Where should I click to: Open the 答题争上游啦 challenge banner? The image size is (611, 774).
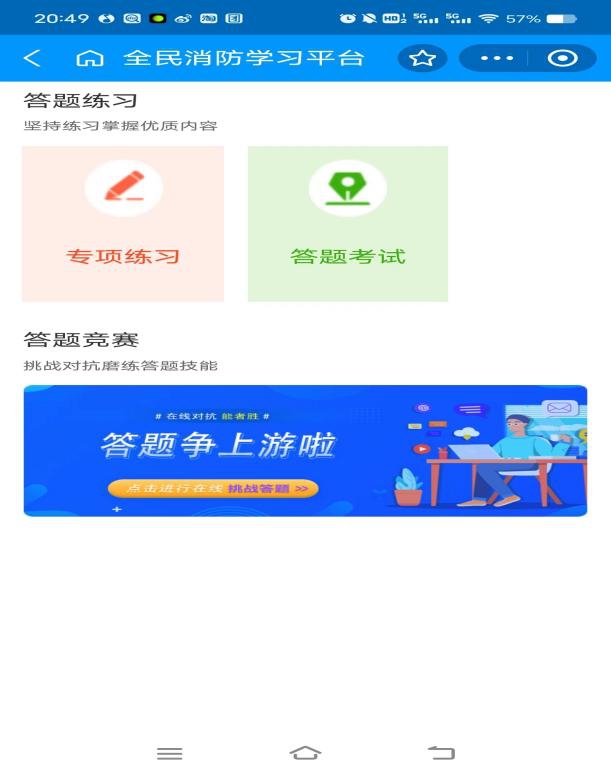pyautogui.click(x=305, y=450)
